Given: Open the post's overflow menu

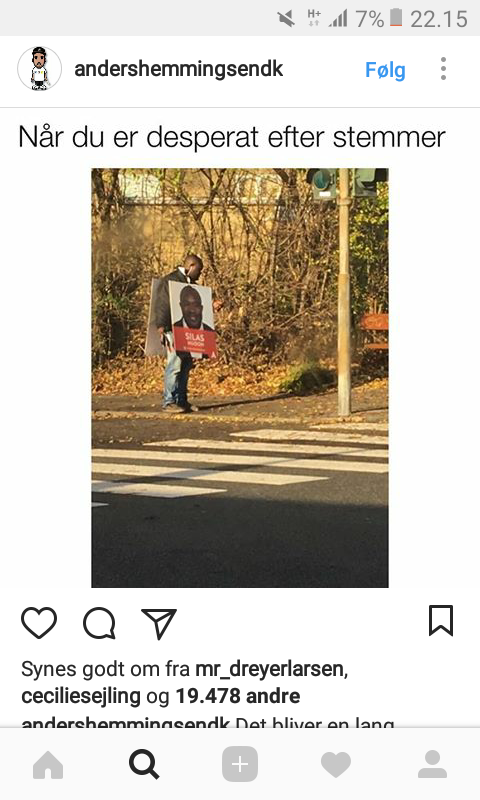Looking at the screenshot, I should click(x=443, y=69).
